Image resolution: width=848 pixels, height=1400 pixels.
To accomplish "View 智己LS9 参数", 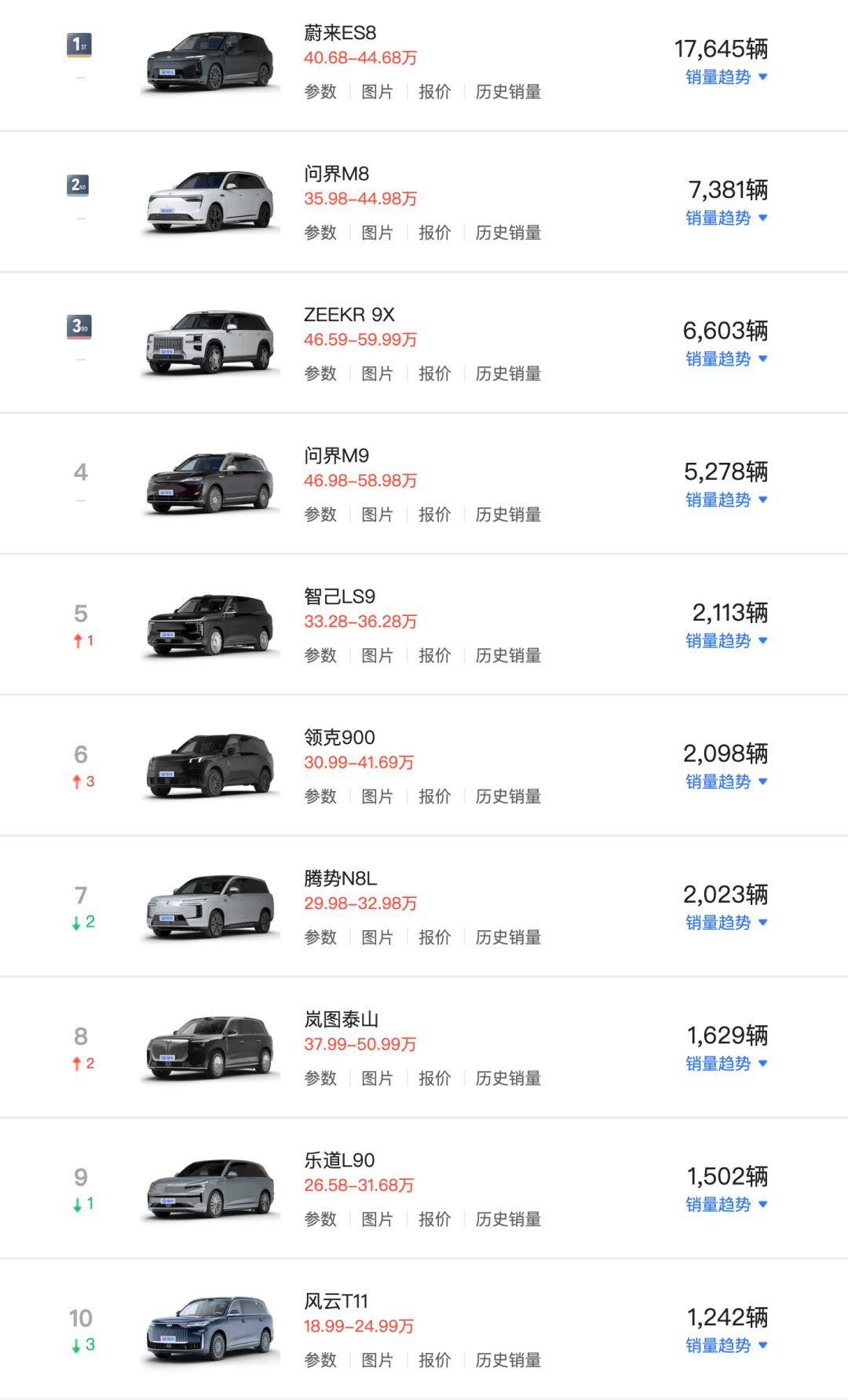I will coord(320,655).
